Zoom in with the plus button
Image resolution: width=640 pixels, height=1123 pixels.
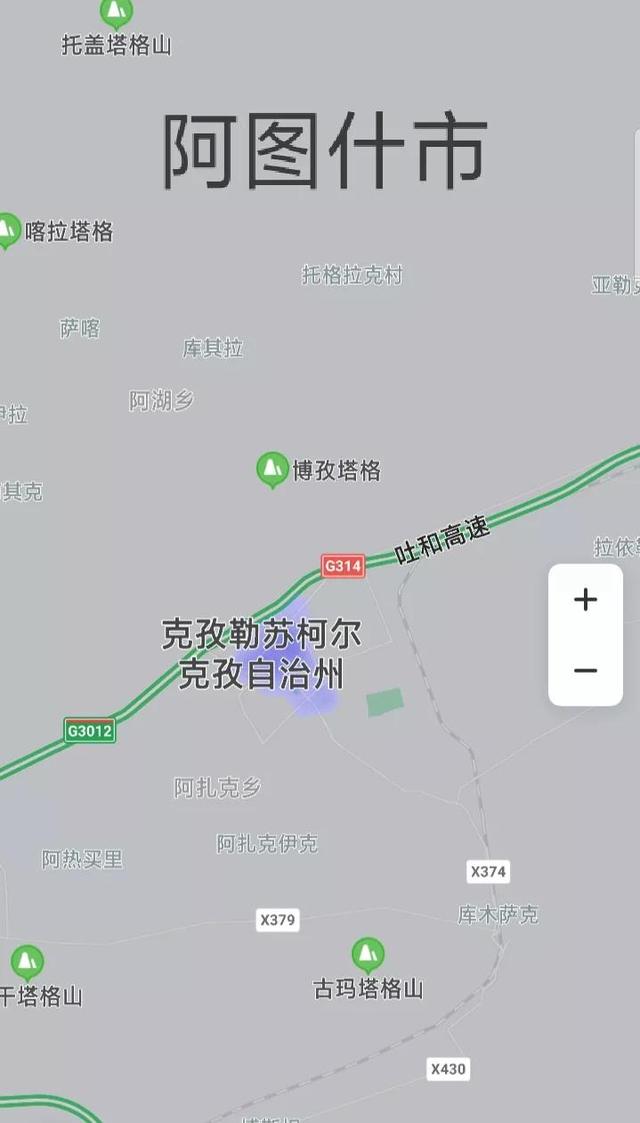tap(585, 600)
